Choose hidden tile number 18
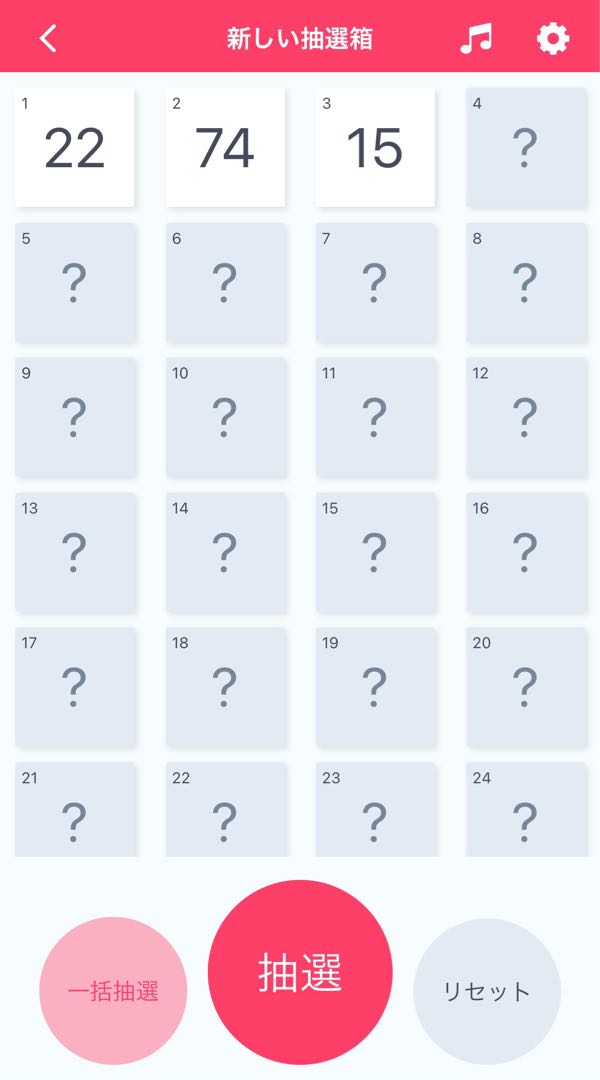The width and height of the screenshot is (600, 1080). (x=225, y=687)
